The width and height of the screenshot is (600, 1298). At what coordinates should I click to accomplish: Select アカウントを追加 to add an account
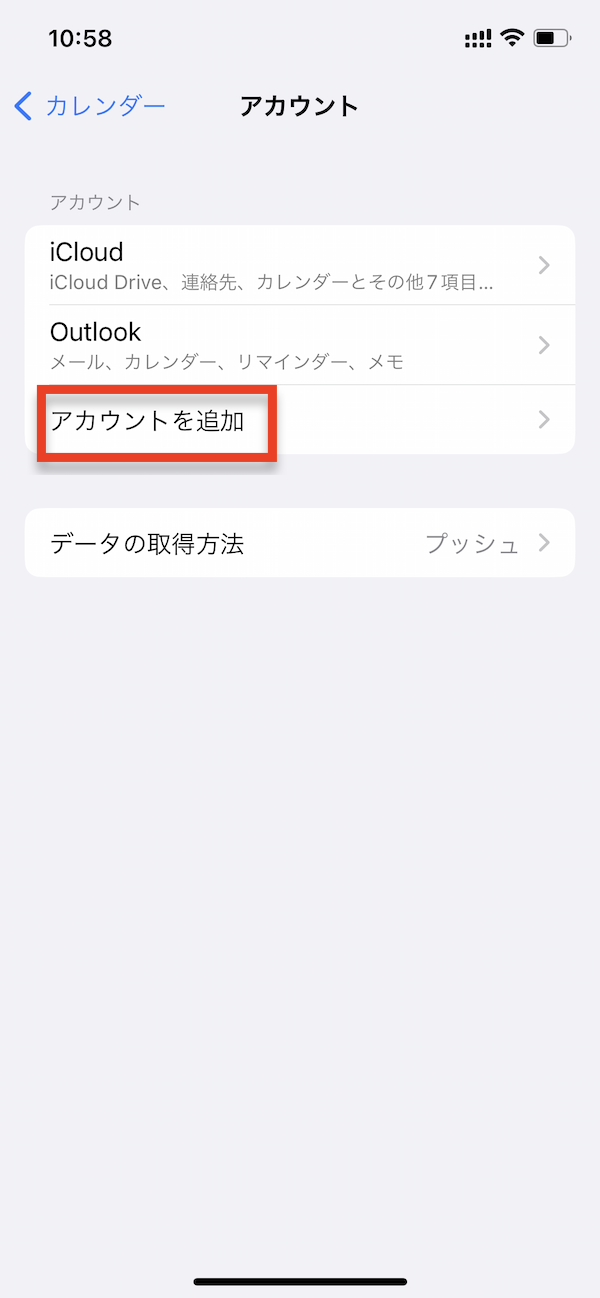tap(300, 420)
